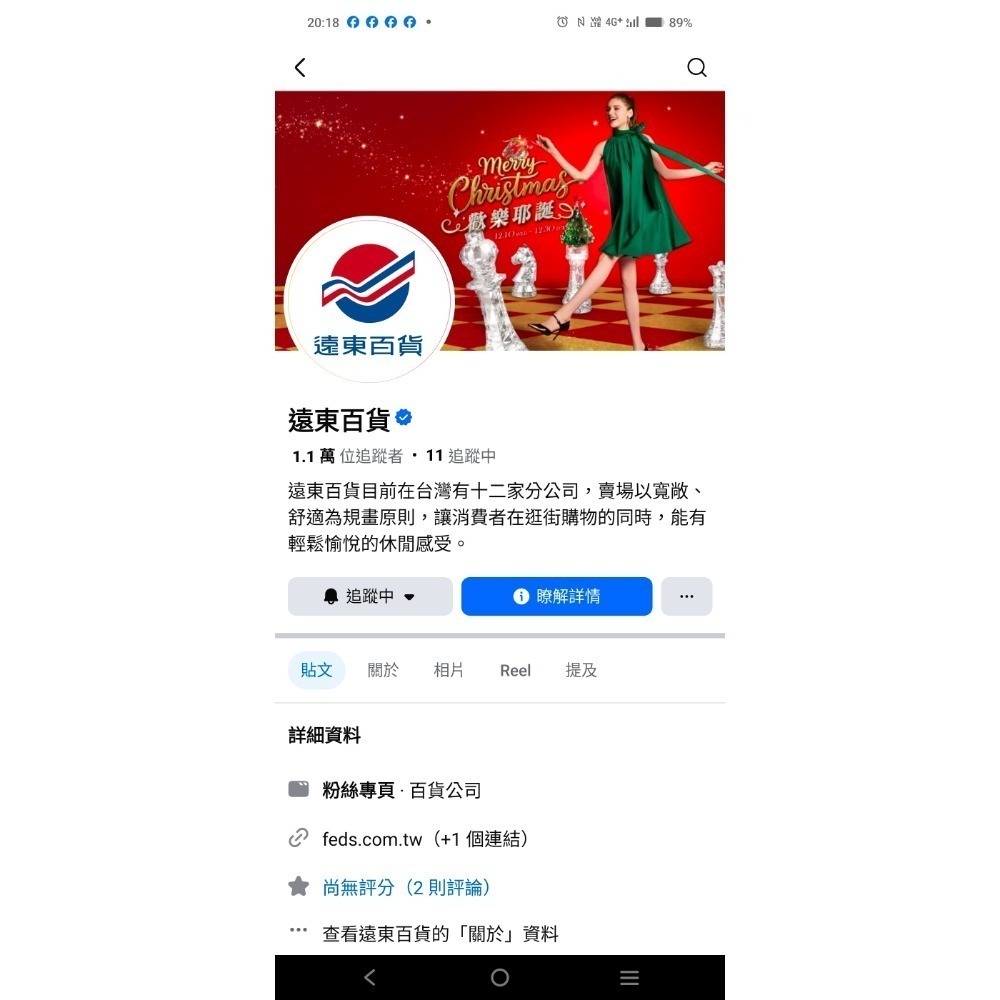Open 查看遠東百貨的「關於」資料 row

pos(440,934)
